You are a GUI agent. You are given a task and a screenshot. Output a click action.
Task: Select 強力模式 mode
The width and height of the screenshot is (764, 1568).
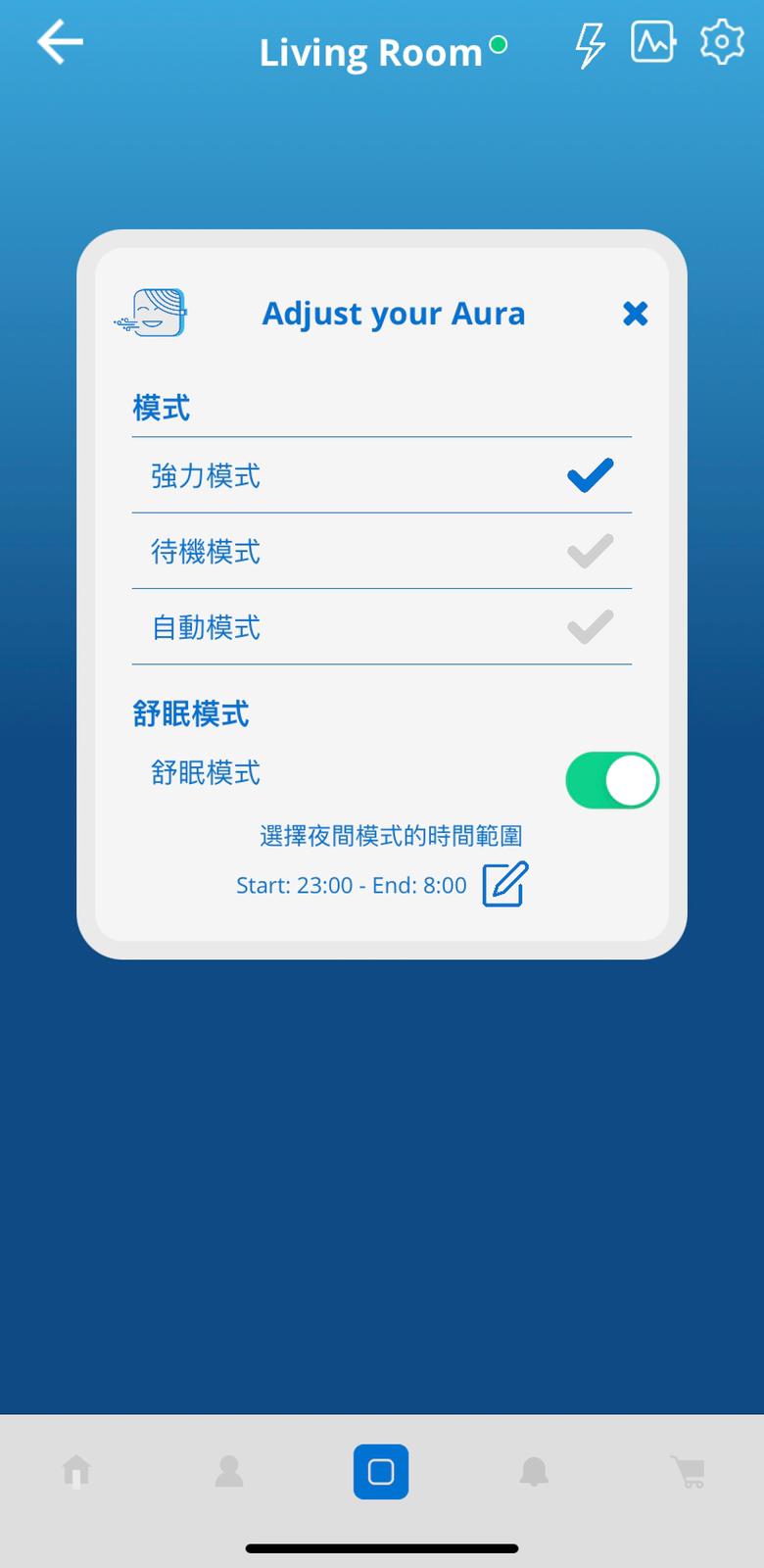coord(382,475)
